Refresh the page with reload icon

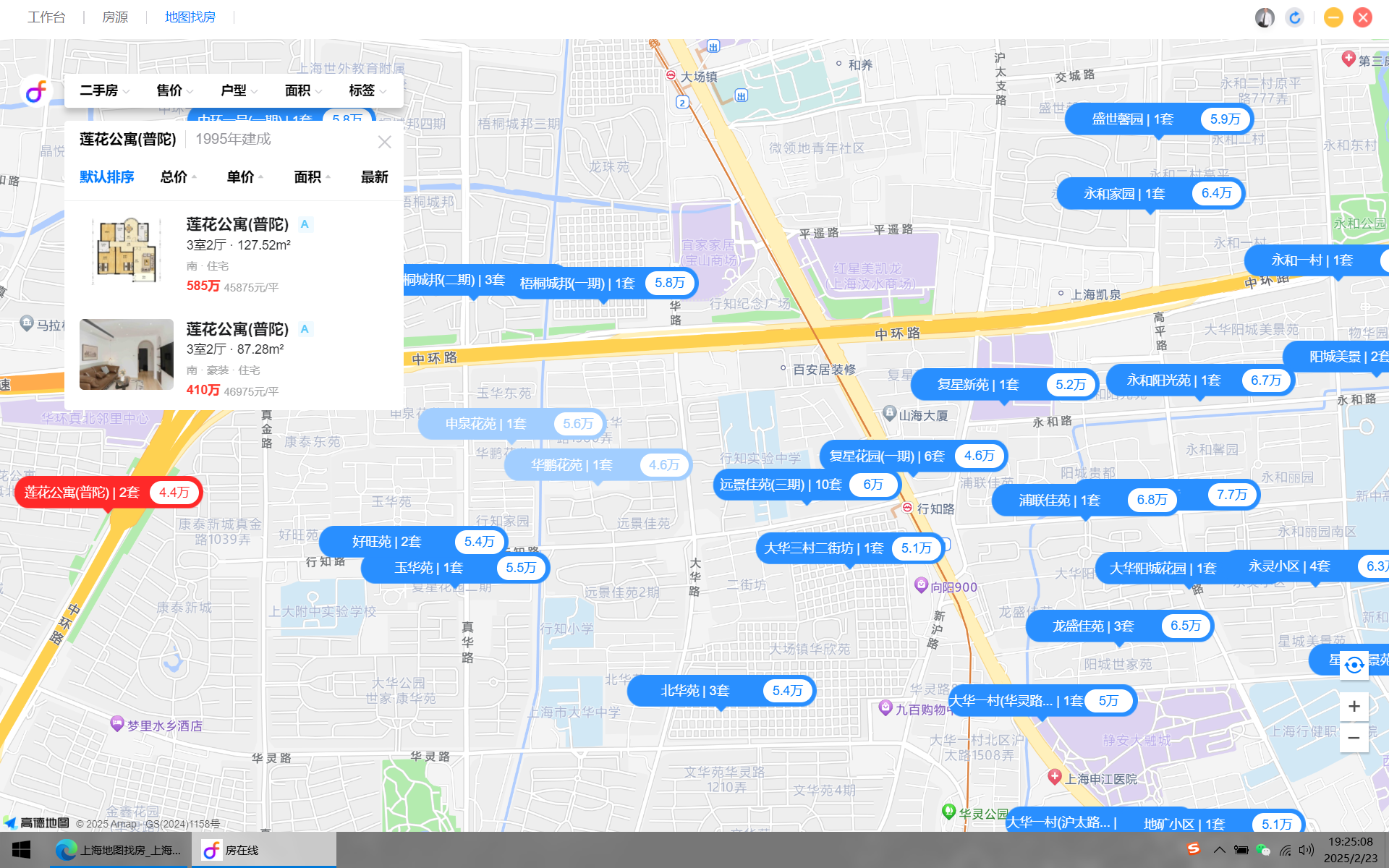pos(1295,17)
